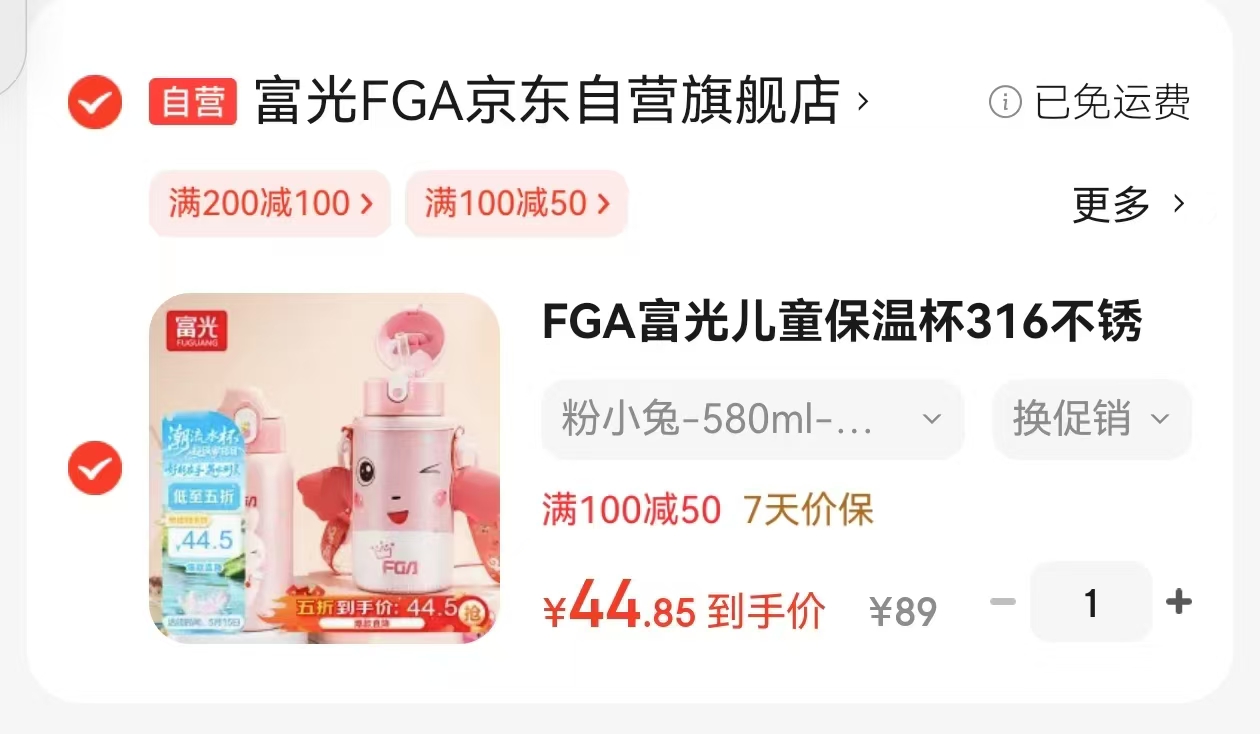The height and width of the screenshot is (734, 1260).
Task: Increase item quantity with plus
Action: (x=1179, y=602)
